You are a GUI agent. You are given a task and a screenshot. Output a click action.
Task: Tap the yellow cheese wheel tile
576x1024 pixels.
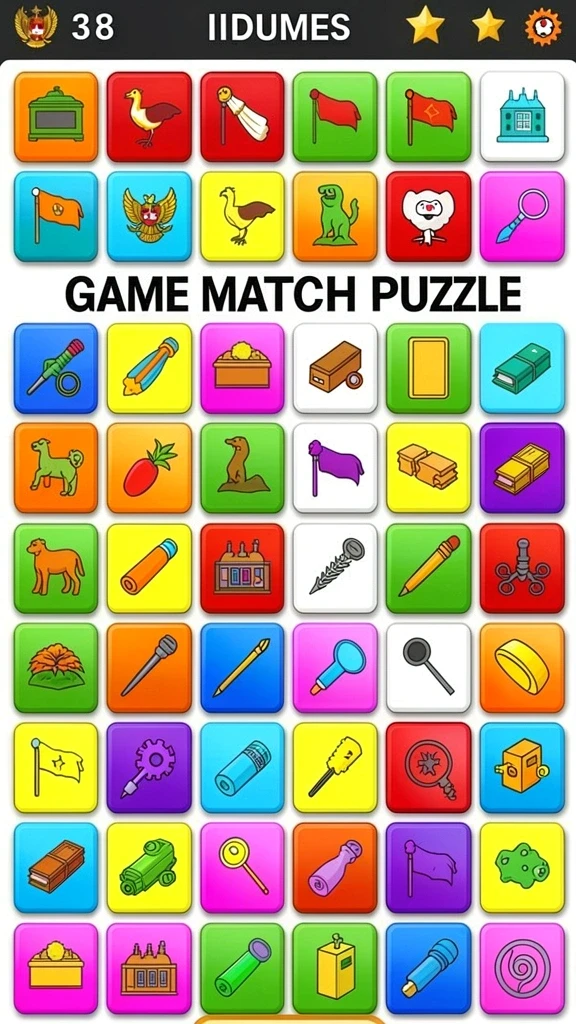pyautogui.click(x=522, y=667)
